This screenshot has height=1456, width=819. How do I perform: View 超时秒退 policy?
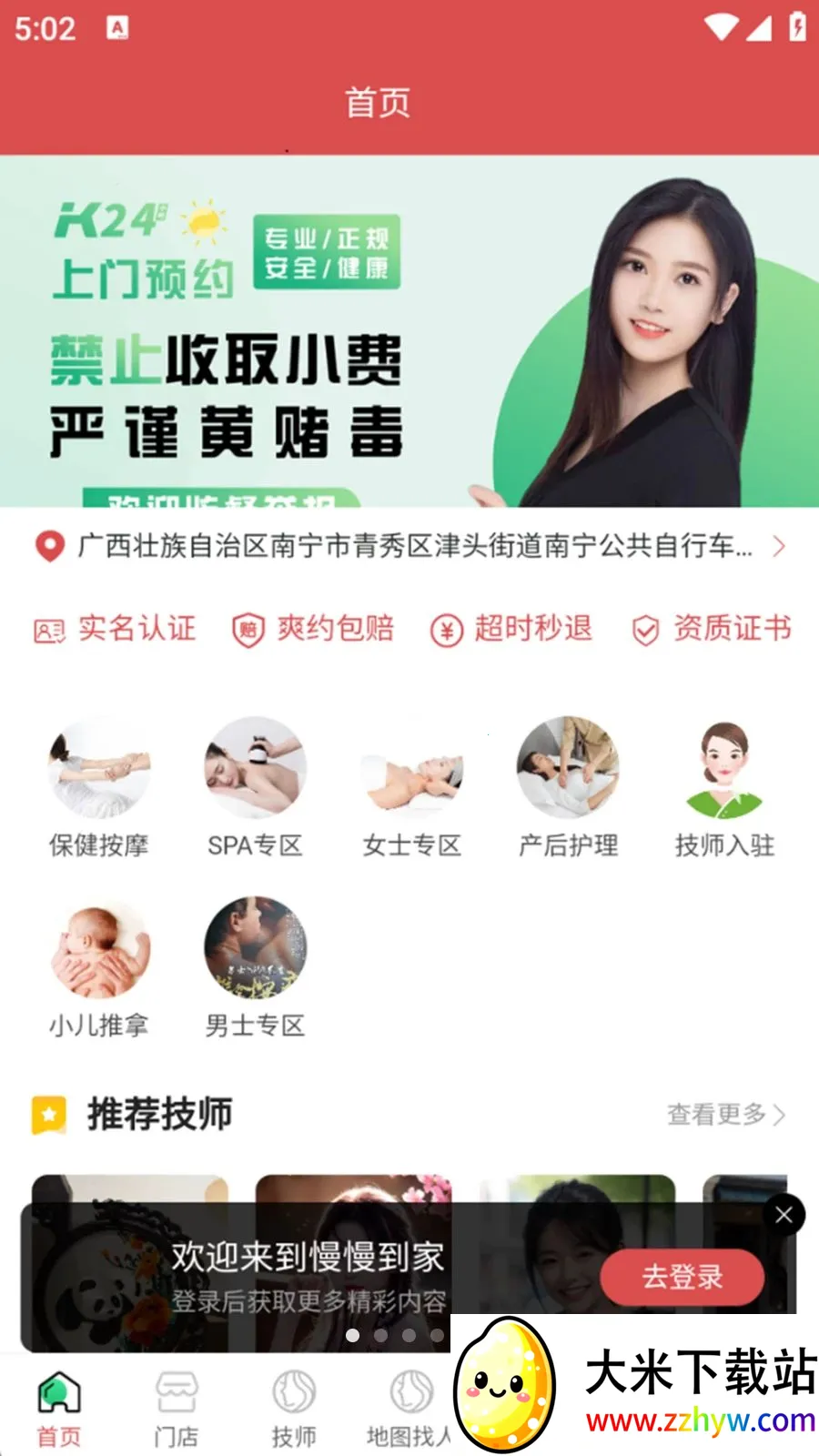tap(511, 629)
